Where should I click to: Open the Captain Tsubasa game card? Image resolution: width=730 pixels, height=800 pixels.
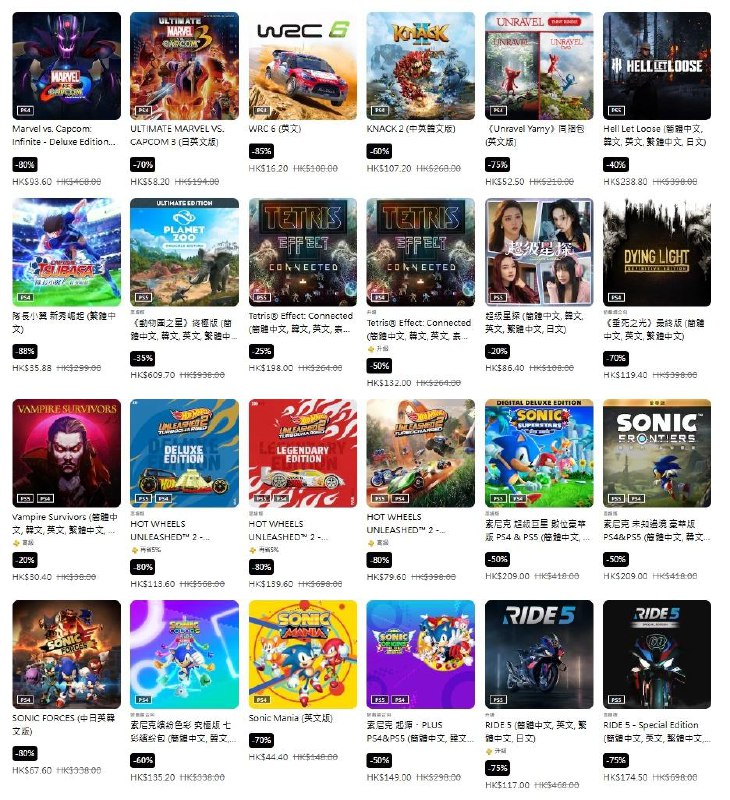(x=66, y=252)
